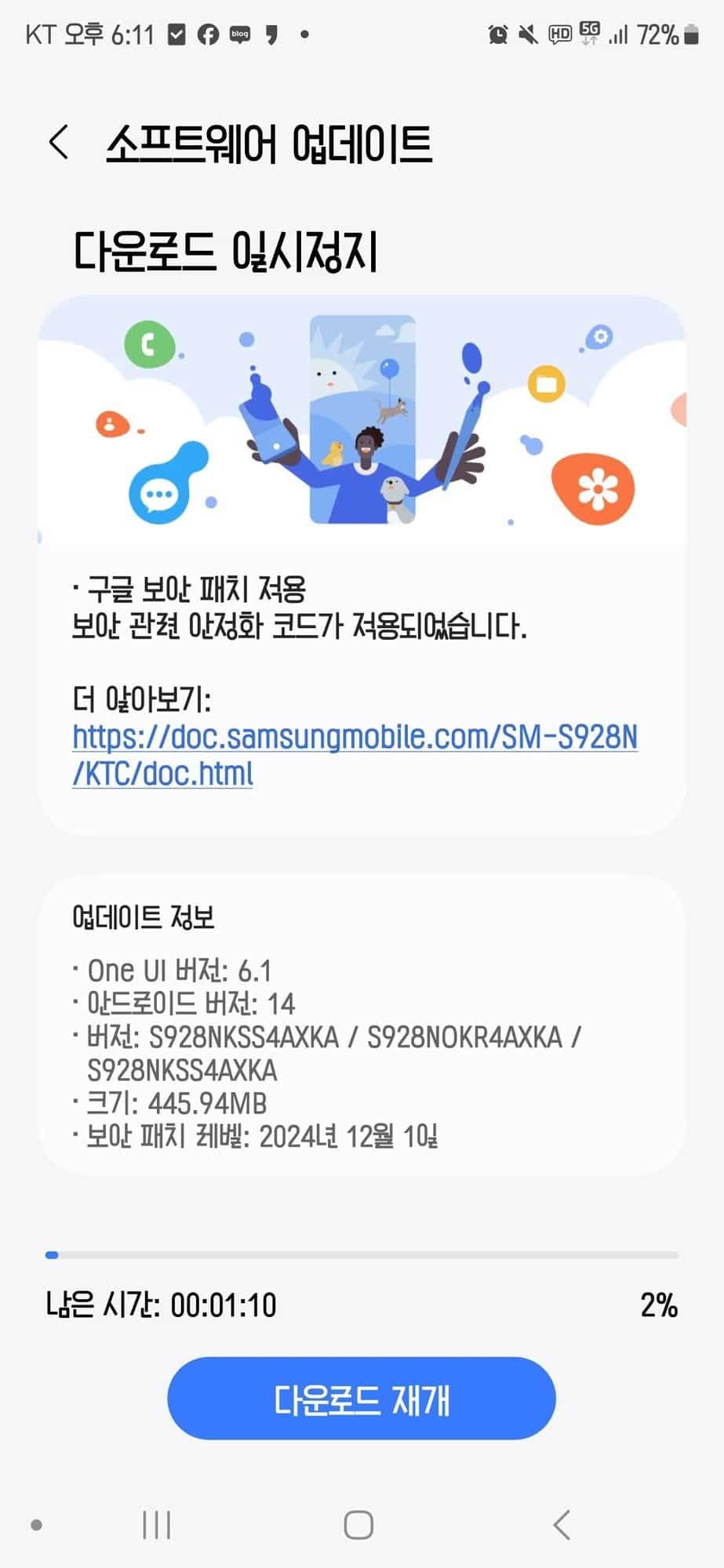724x1568 pixels.
Task: Tap the 다운로드 재개 button
Action: tap(362, 1399)
